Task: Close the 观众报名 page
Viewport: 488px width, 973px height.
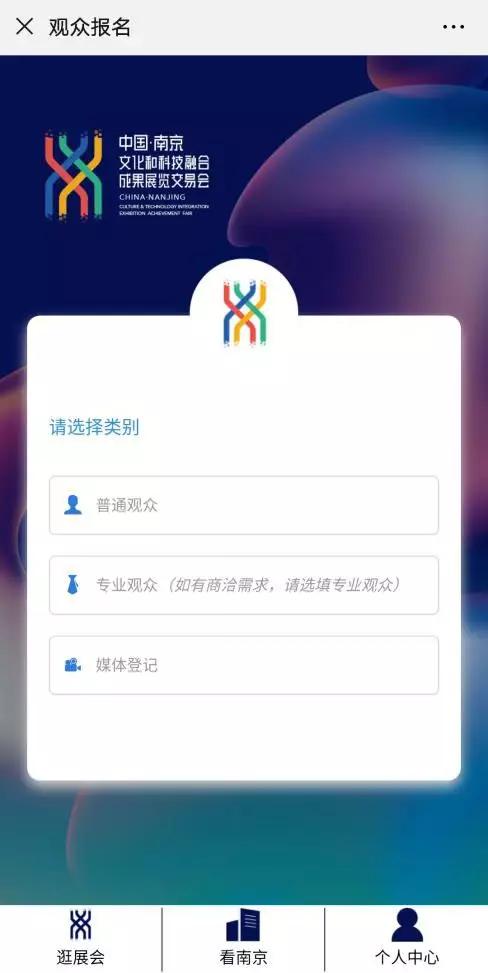Action: click(x=24, y=27)
